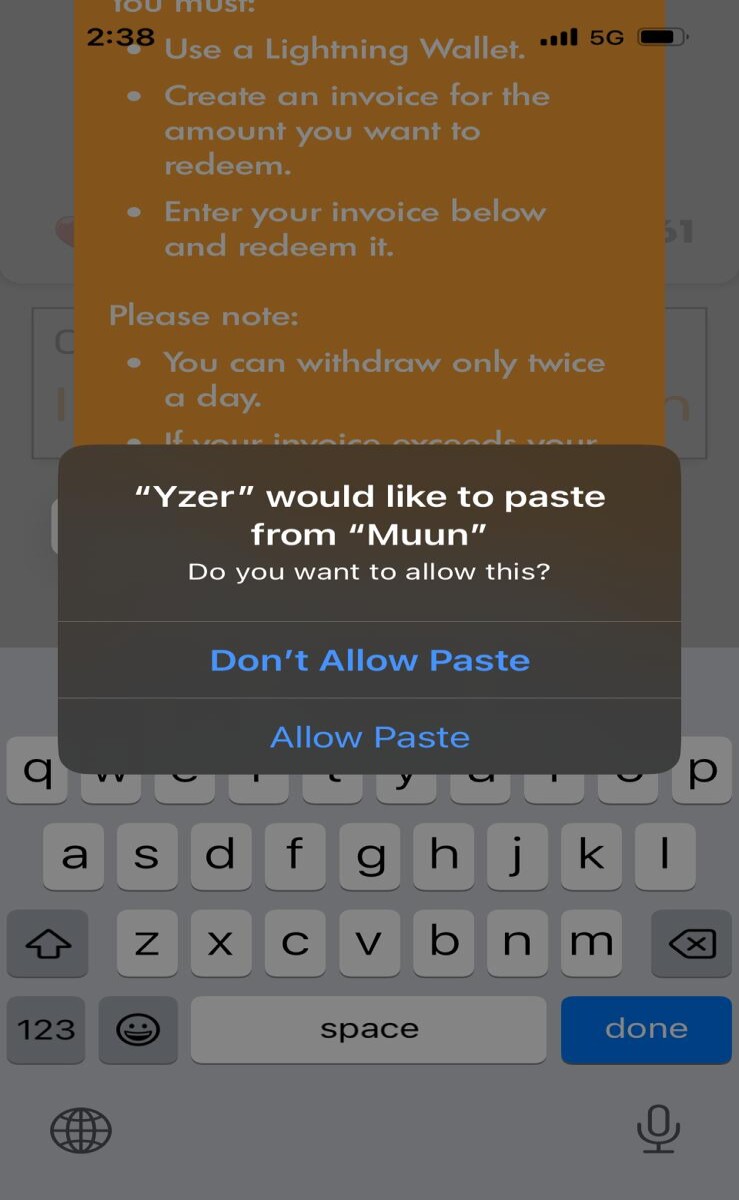This screenshot has height=1200, width=739.
Task: Tap the globe language switcher
Action: pos(81,1130)
